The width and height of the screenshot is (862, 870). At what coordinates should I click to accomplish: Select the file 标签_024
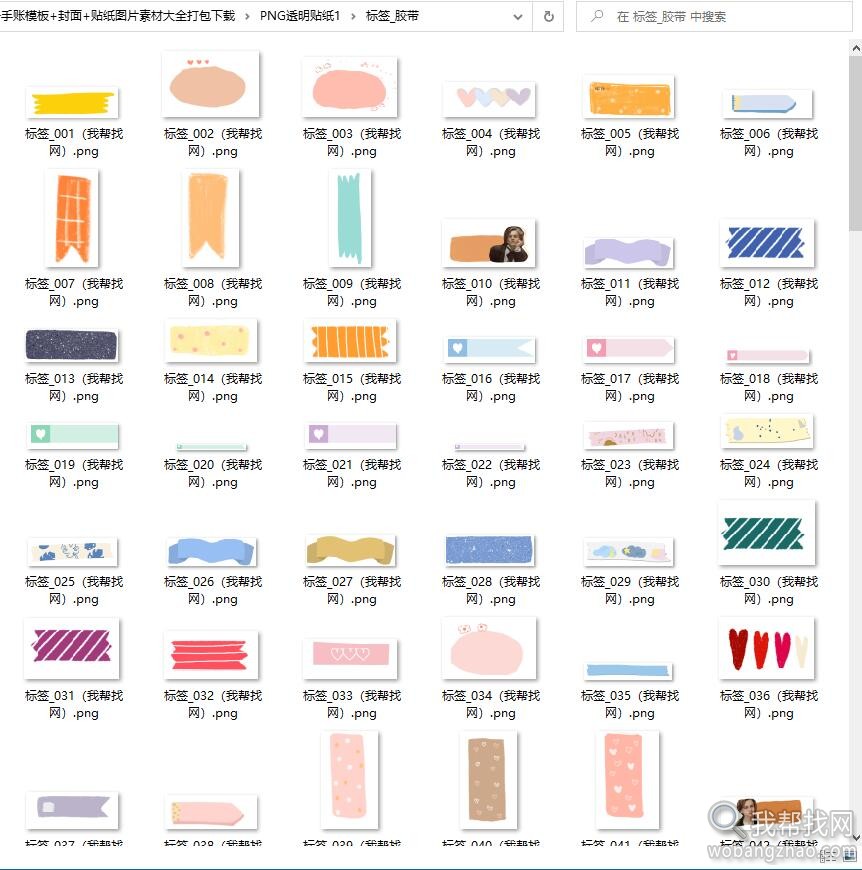click(x=766, y=430)
